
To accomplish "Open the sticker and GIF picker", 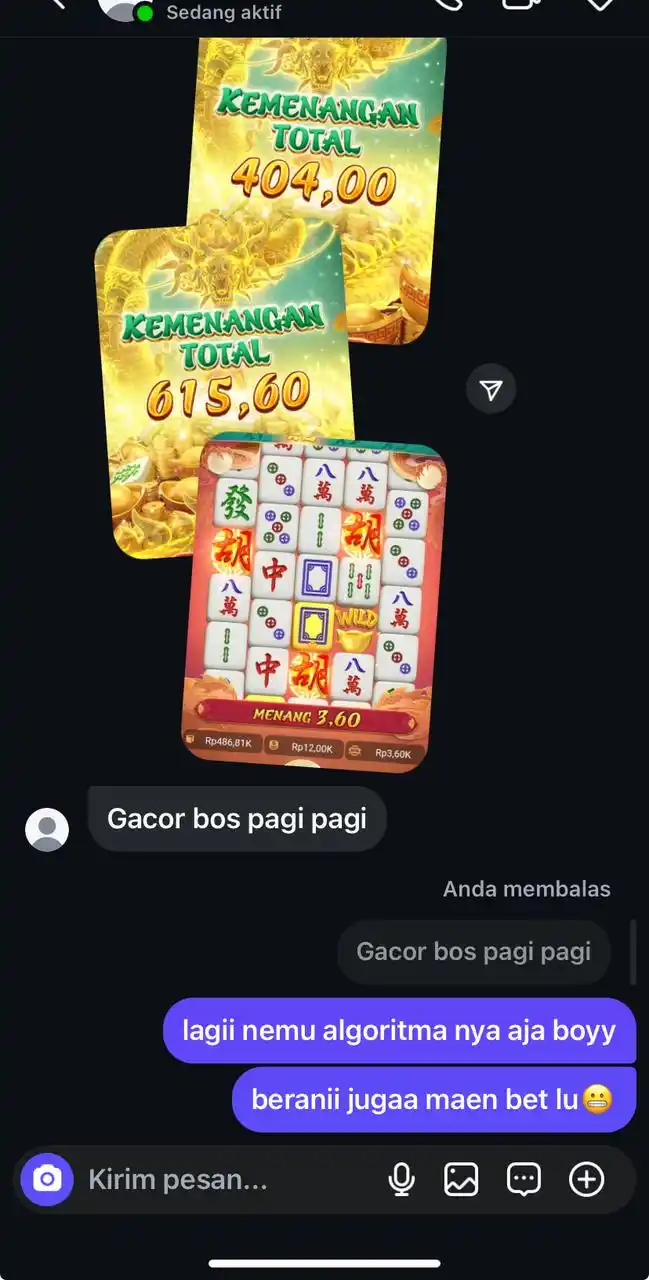I will click(x=524, y=1179).
